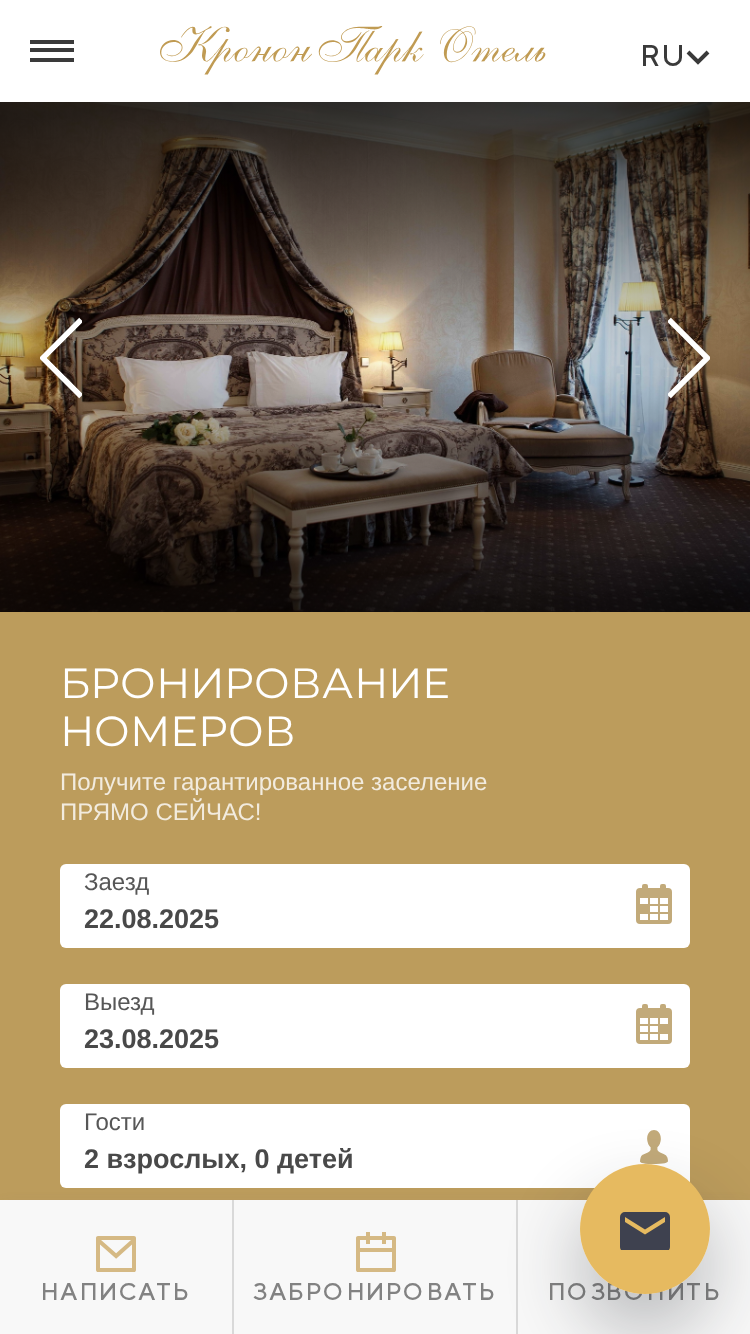
Task: Open the hamburger menu
Action: tap(52, 51)
